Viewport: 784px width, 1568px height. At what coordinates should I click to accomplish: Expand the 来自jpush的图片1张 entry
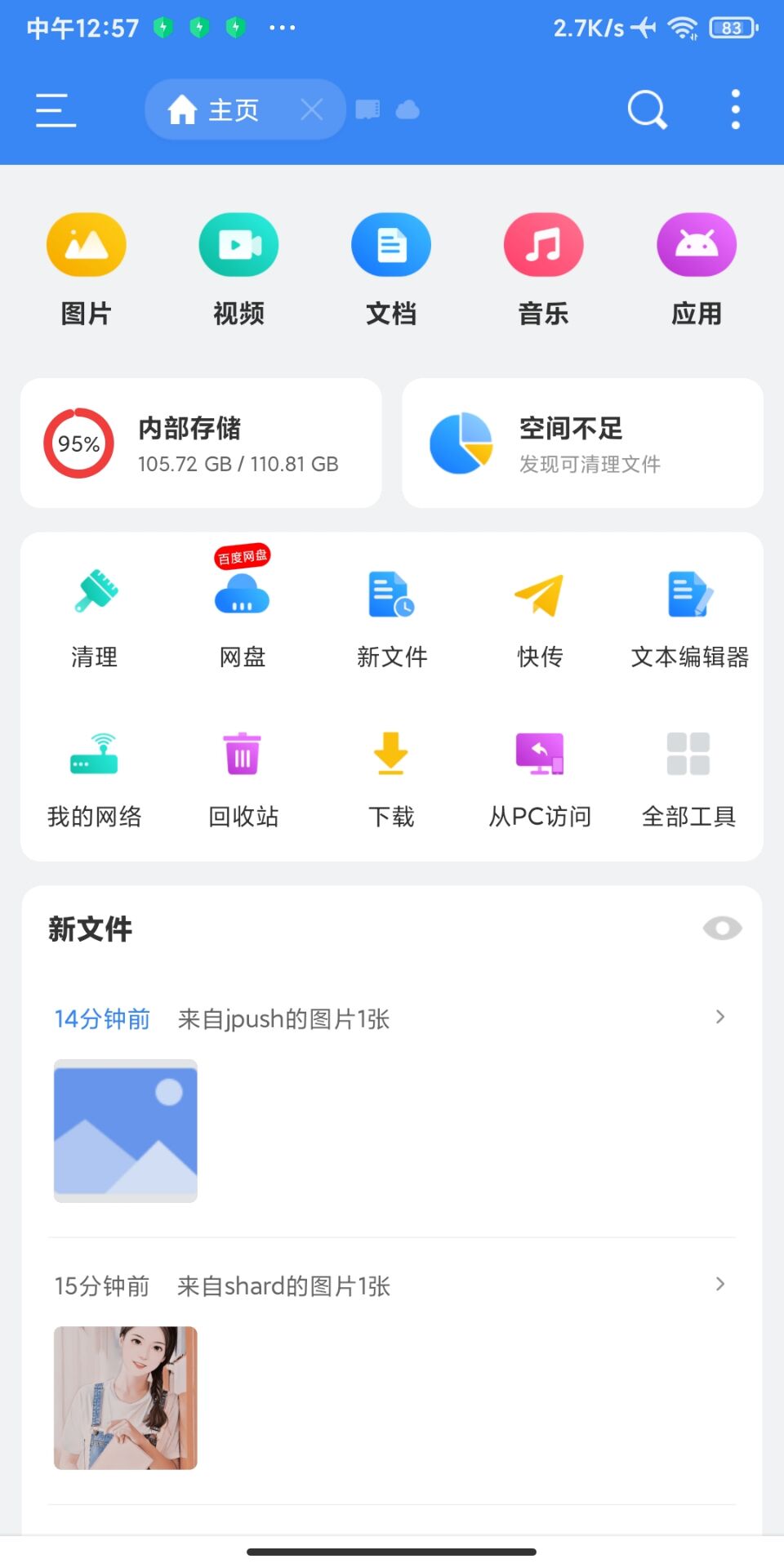(x=719, y=1018)
